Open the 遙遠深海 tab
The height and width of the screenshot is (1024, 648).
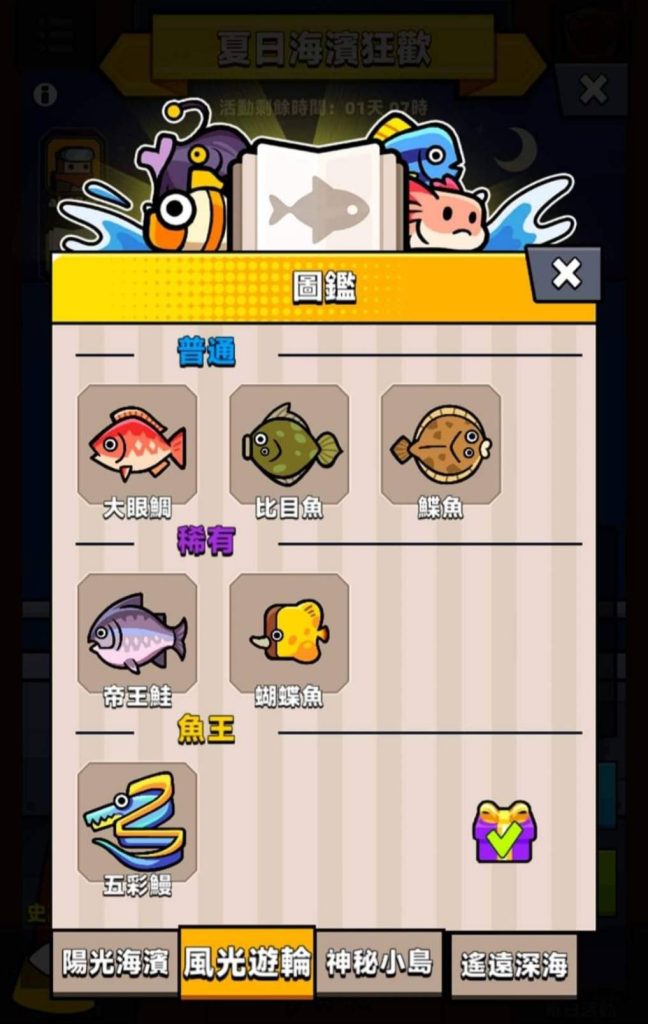pyautogui.click(x=514, y=965)
